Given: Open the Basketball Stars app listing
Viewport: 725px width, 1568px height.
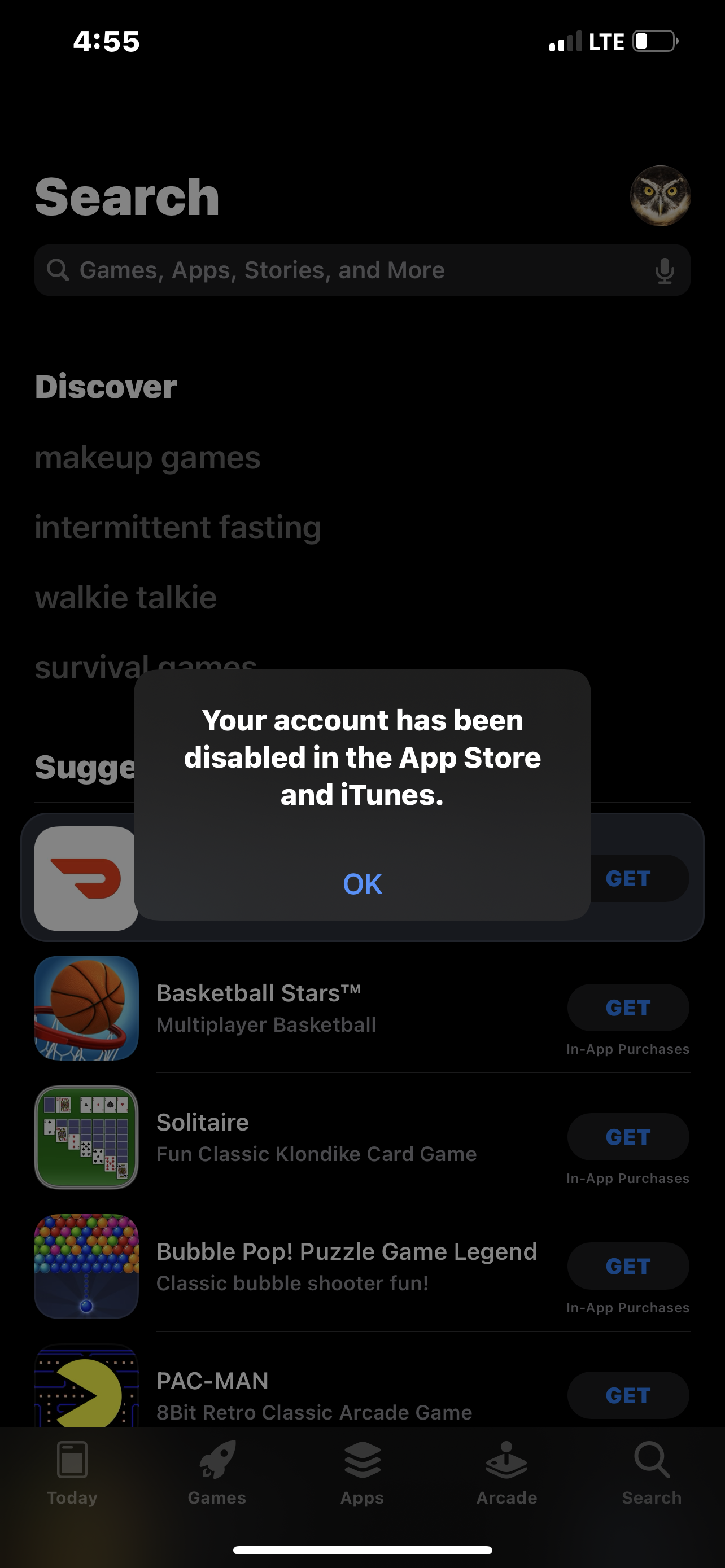Looking at the screenshot, I should 362,1008.
